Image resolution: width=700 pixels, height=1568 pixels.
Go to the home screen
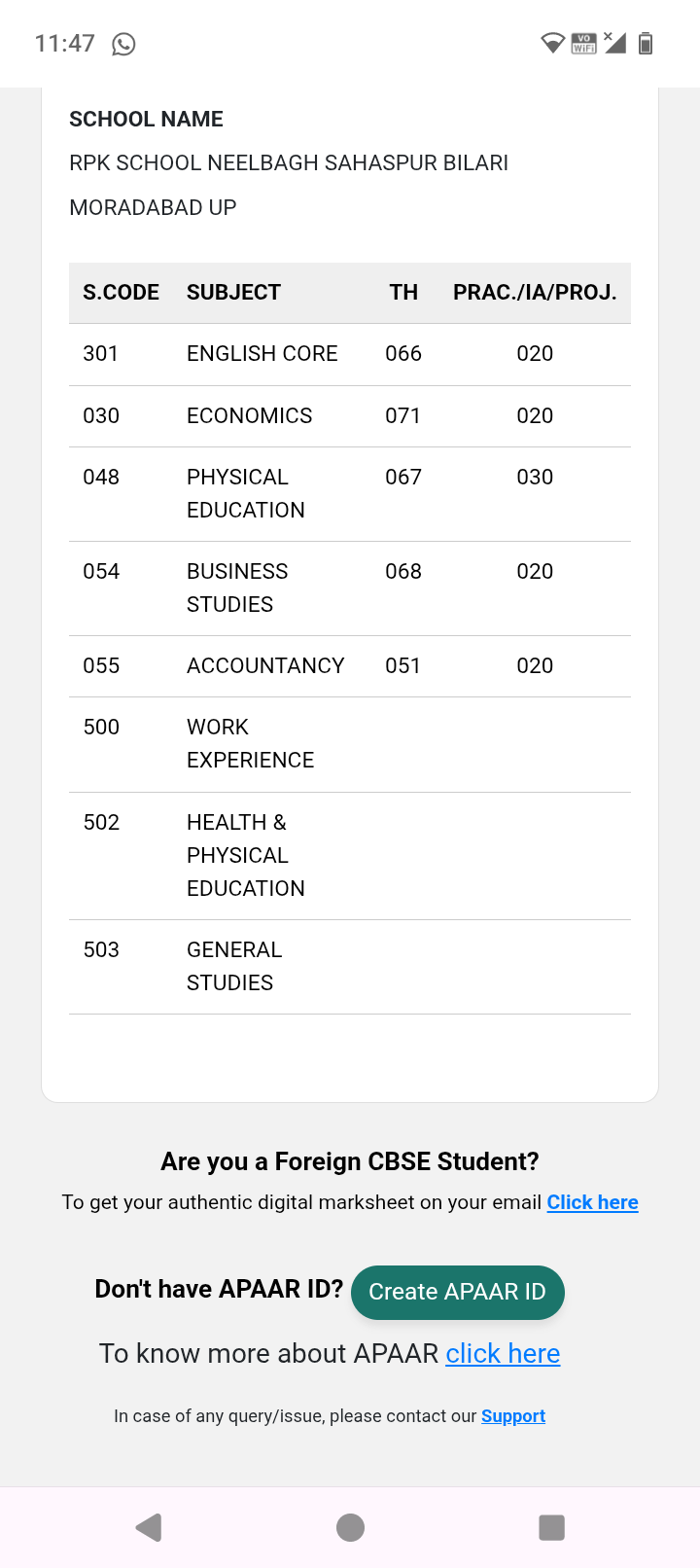[x=350, y=1527]
